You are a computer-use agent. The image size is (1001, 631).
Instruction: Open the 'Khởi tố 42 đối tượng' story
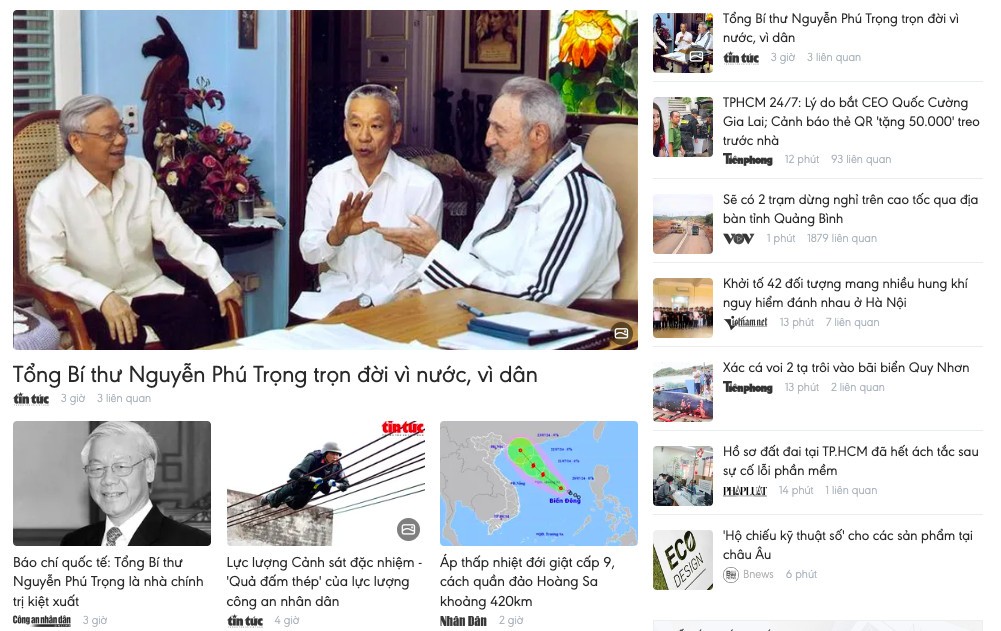pos(845,292)
